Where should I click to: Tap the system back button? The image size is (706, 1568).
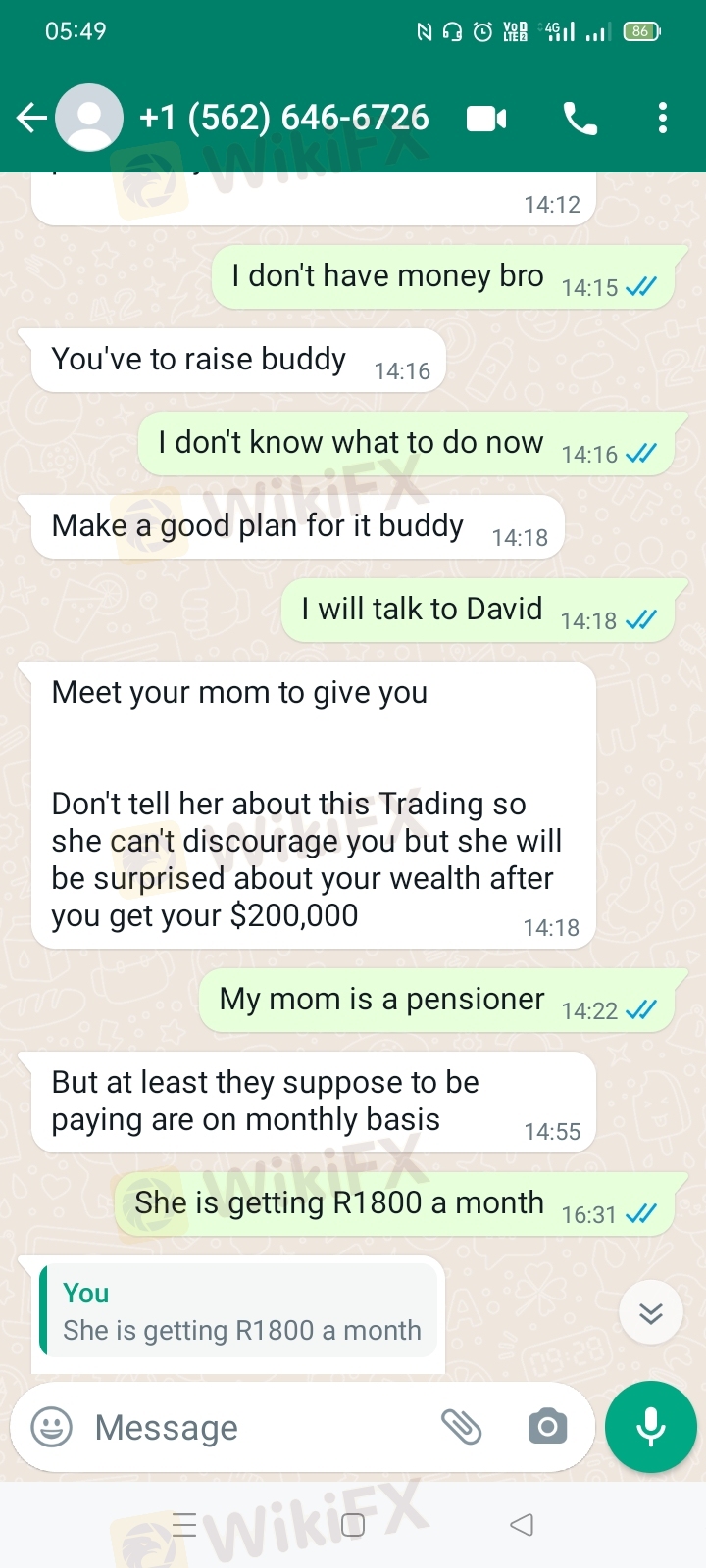click(x=522, y=1524)
